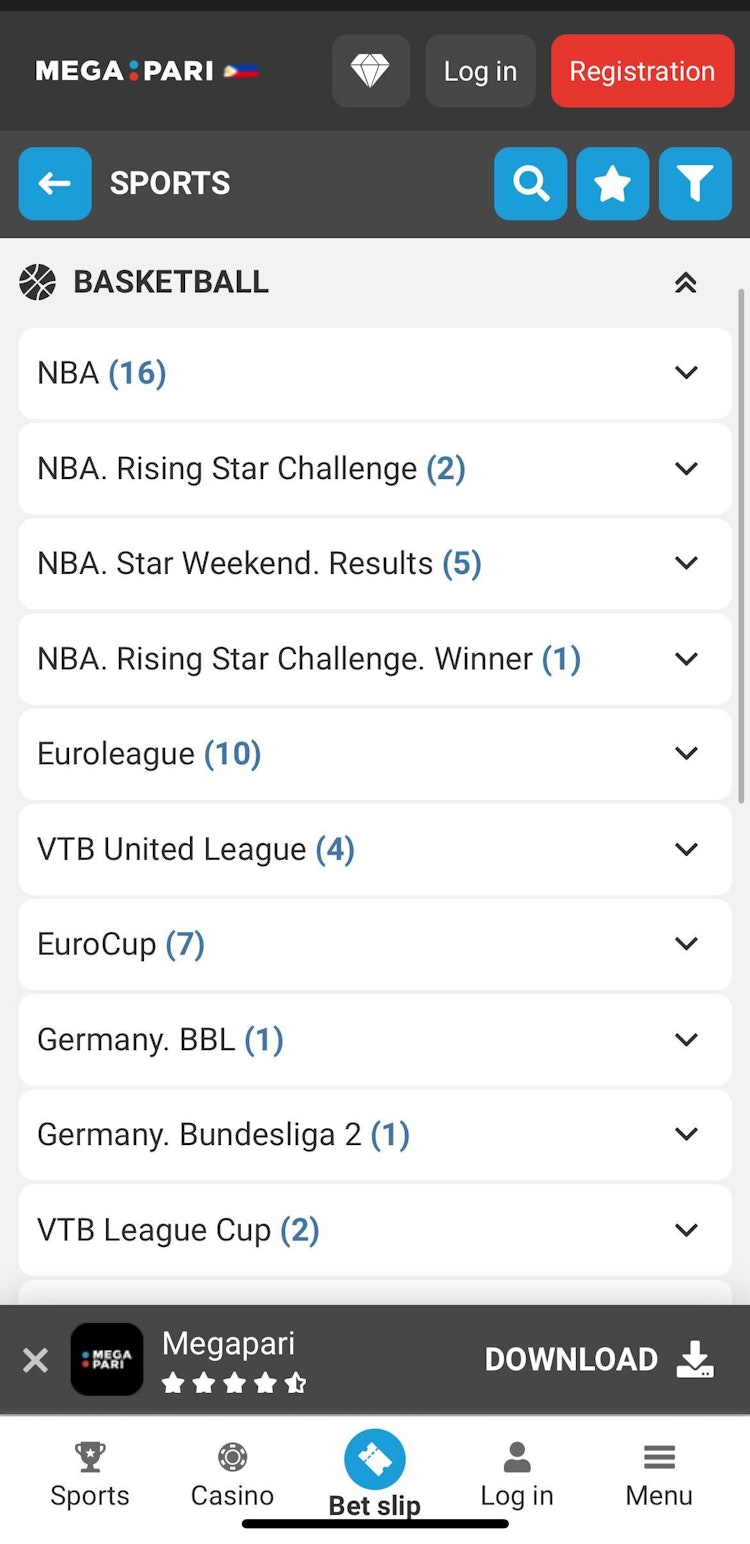Screen dimensions: 750x1544
Task: Tap the Log in button in the header
Action: 480,71
